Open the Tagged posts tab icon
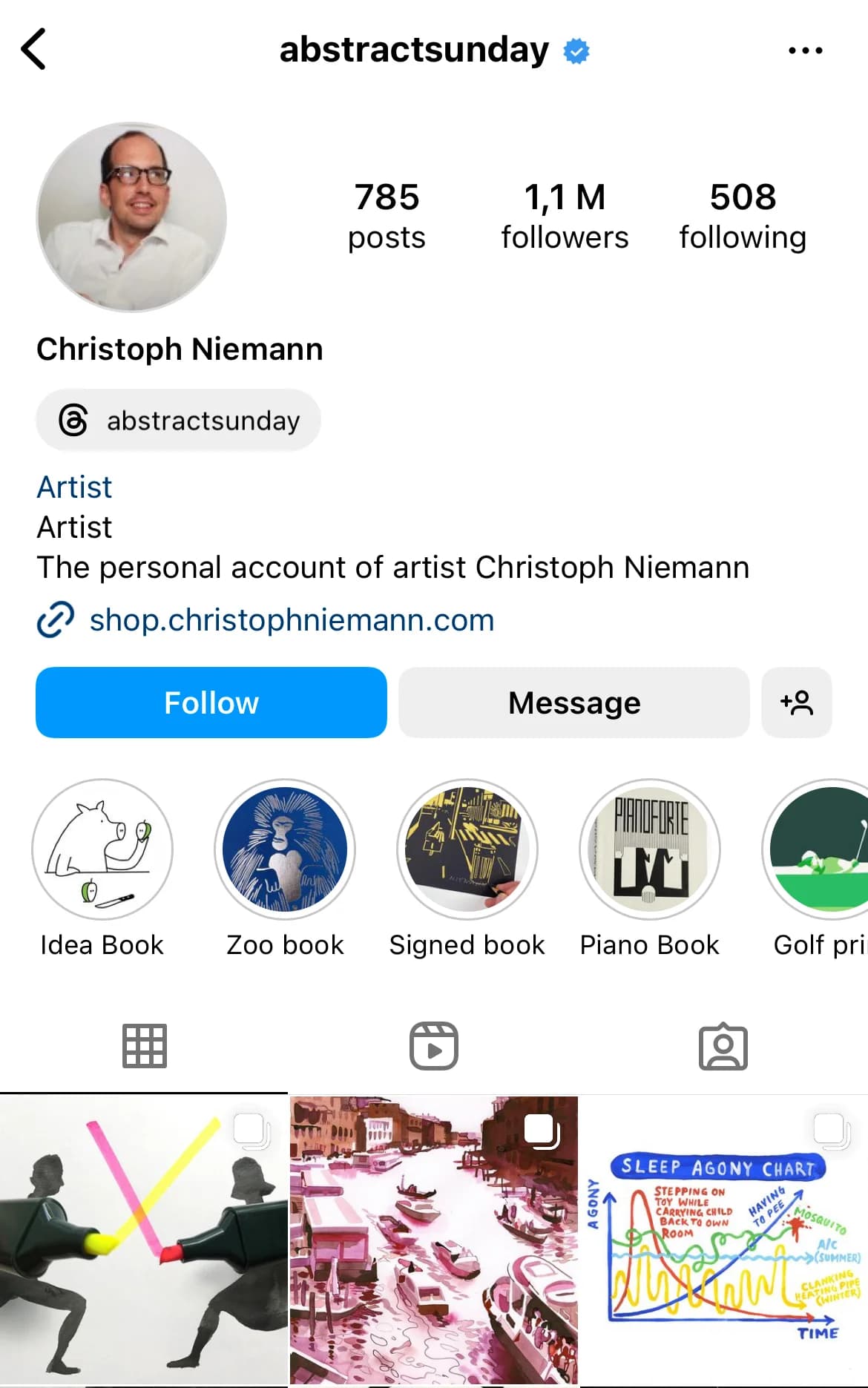 tap(723, 1045)
